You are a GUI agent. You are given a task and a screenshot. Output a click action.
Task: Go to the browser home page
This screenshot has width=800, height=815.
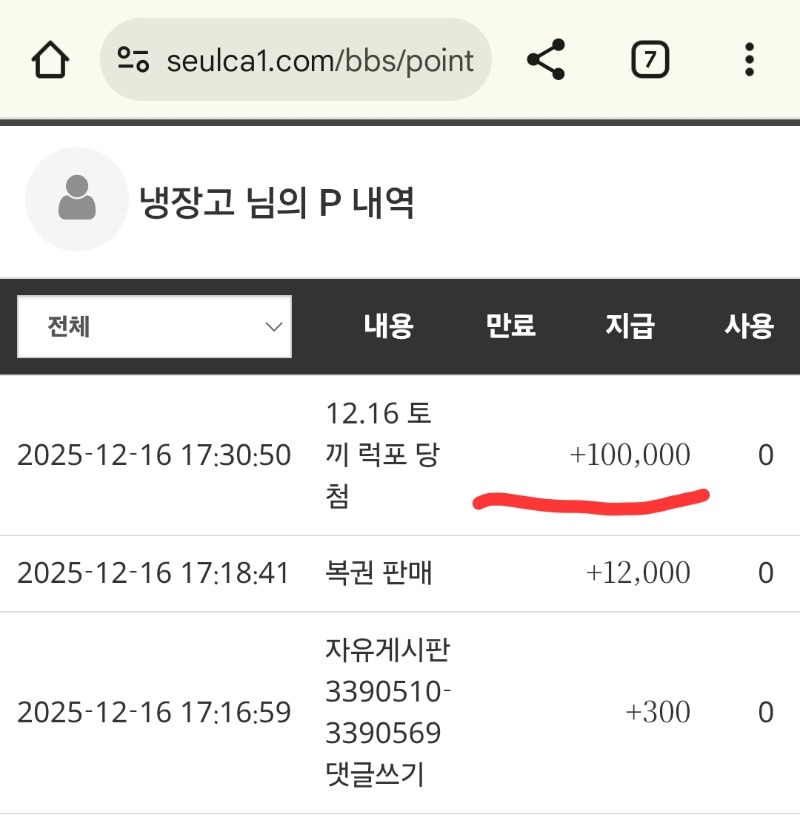[x=49, y=60]
